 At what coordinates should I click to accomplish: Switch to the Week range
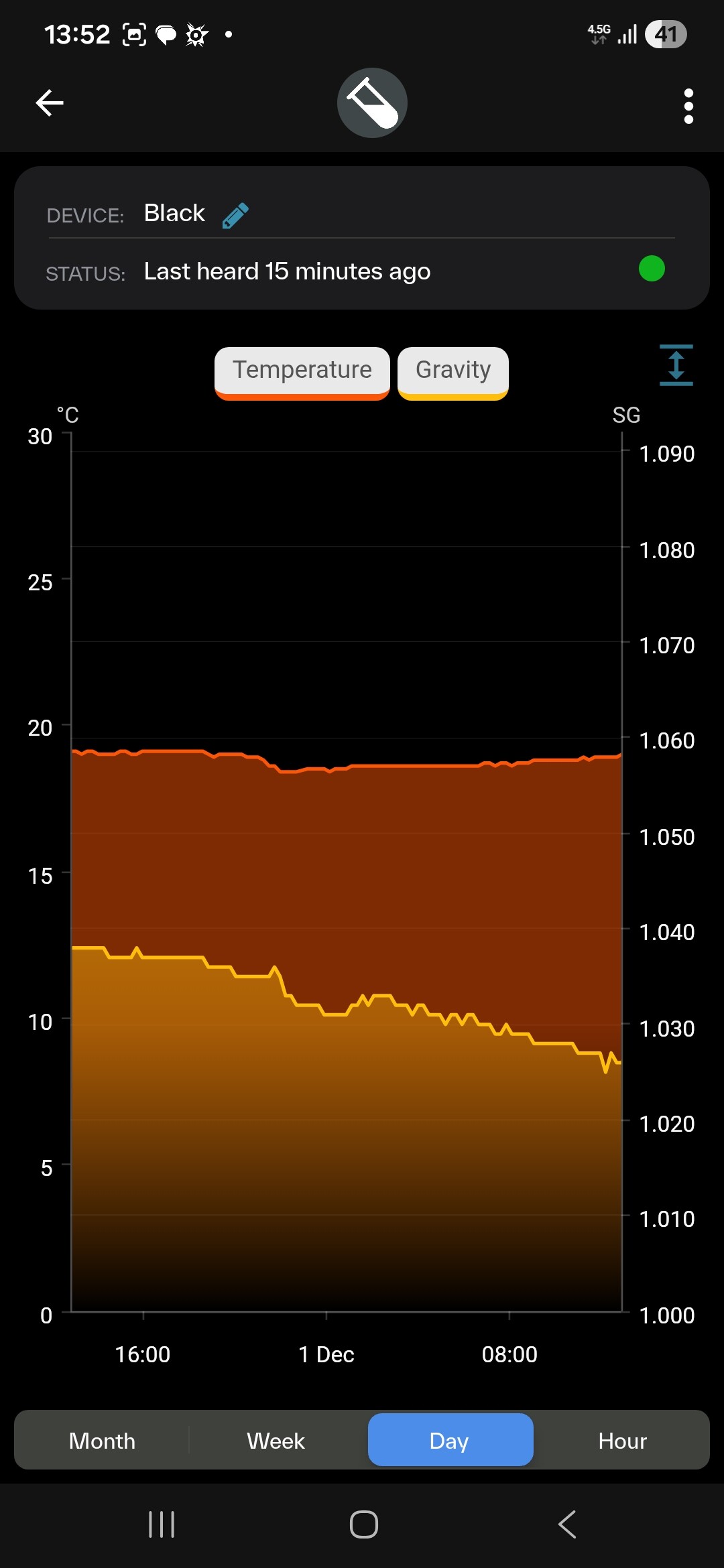pyautogui.click(x=276, y=1440)
